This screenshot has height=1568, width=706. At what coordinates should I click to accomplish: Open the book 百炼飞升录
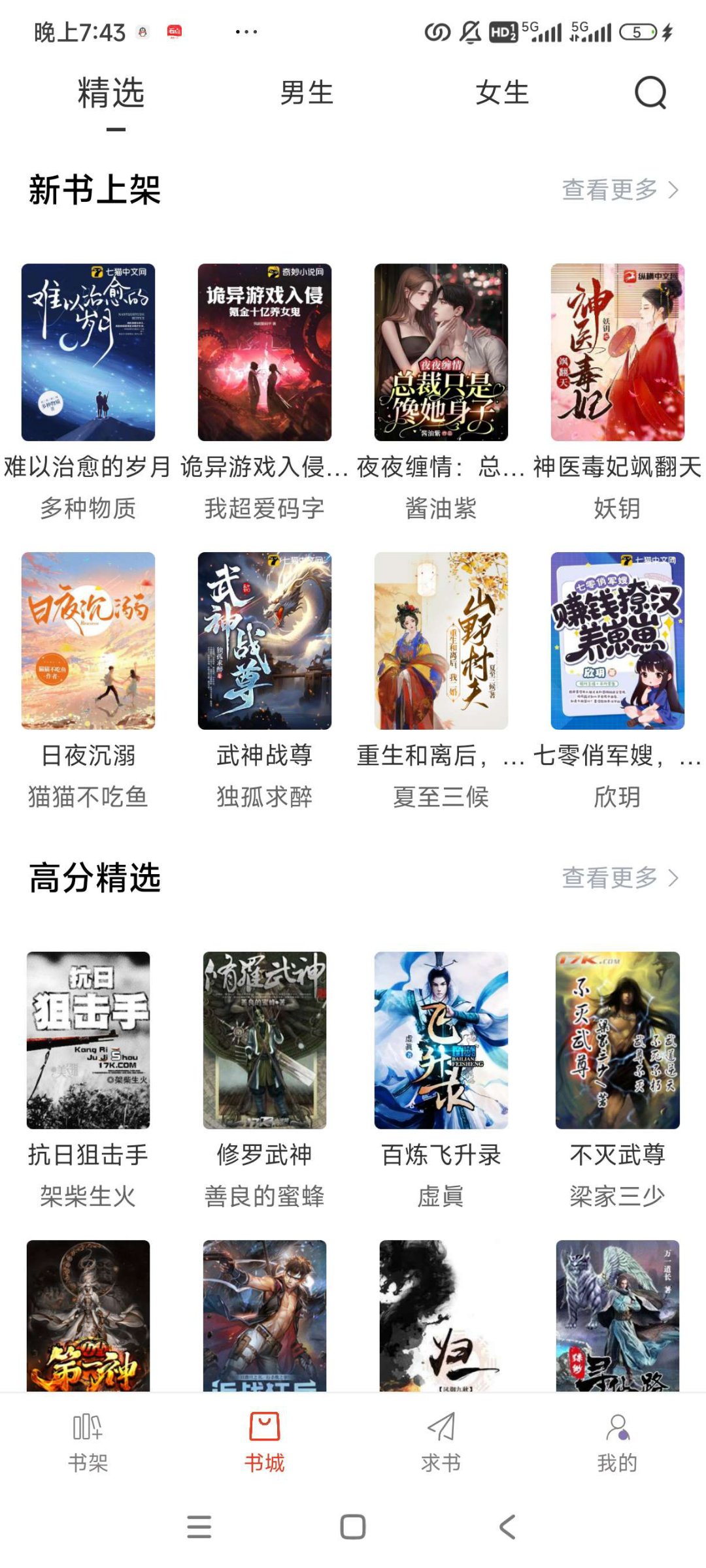[x=441, y=1040]
